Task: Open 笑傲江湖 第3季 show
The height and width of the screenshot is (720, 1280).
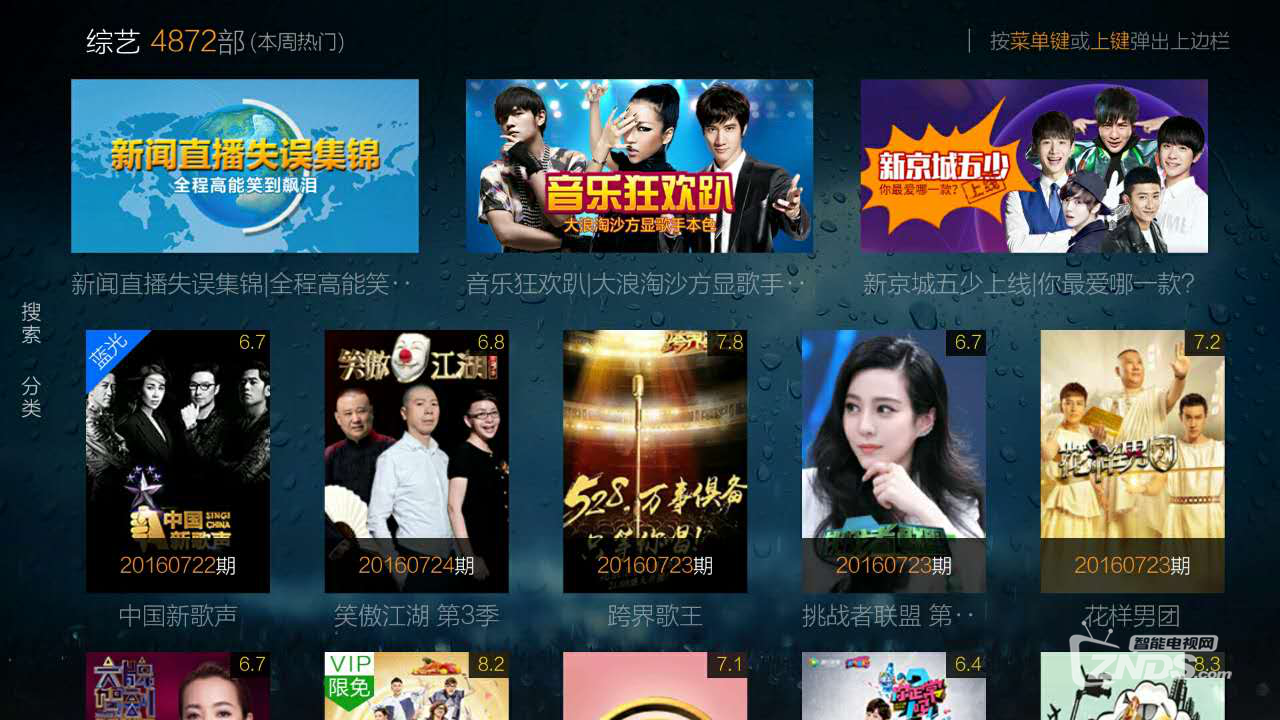Action: pos(416,461)
